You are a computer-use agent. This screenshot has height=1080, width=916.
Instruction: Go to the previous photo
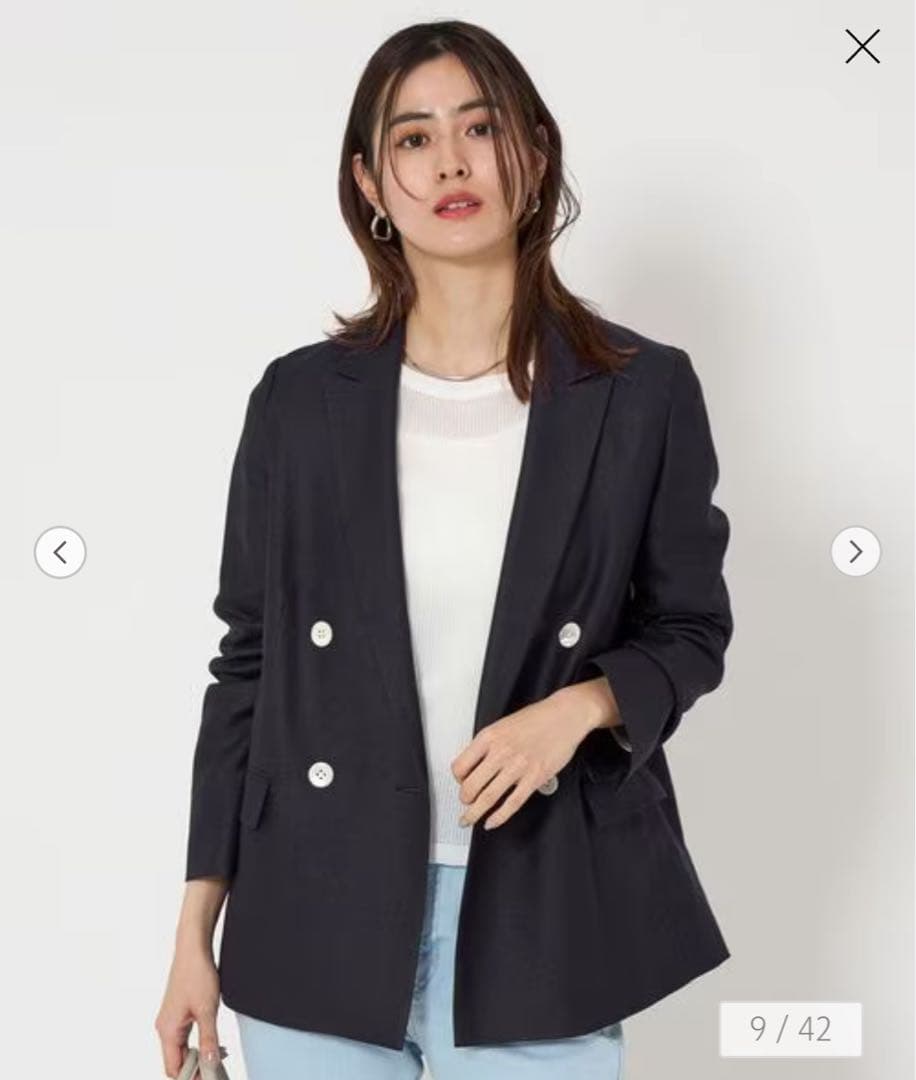tap(60, 552)
